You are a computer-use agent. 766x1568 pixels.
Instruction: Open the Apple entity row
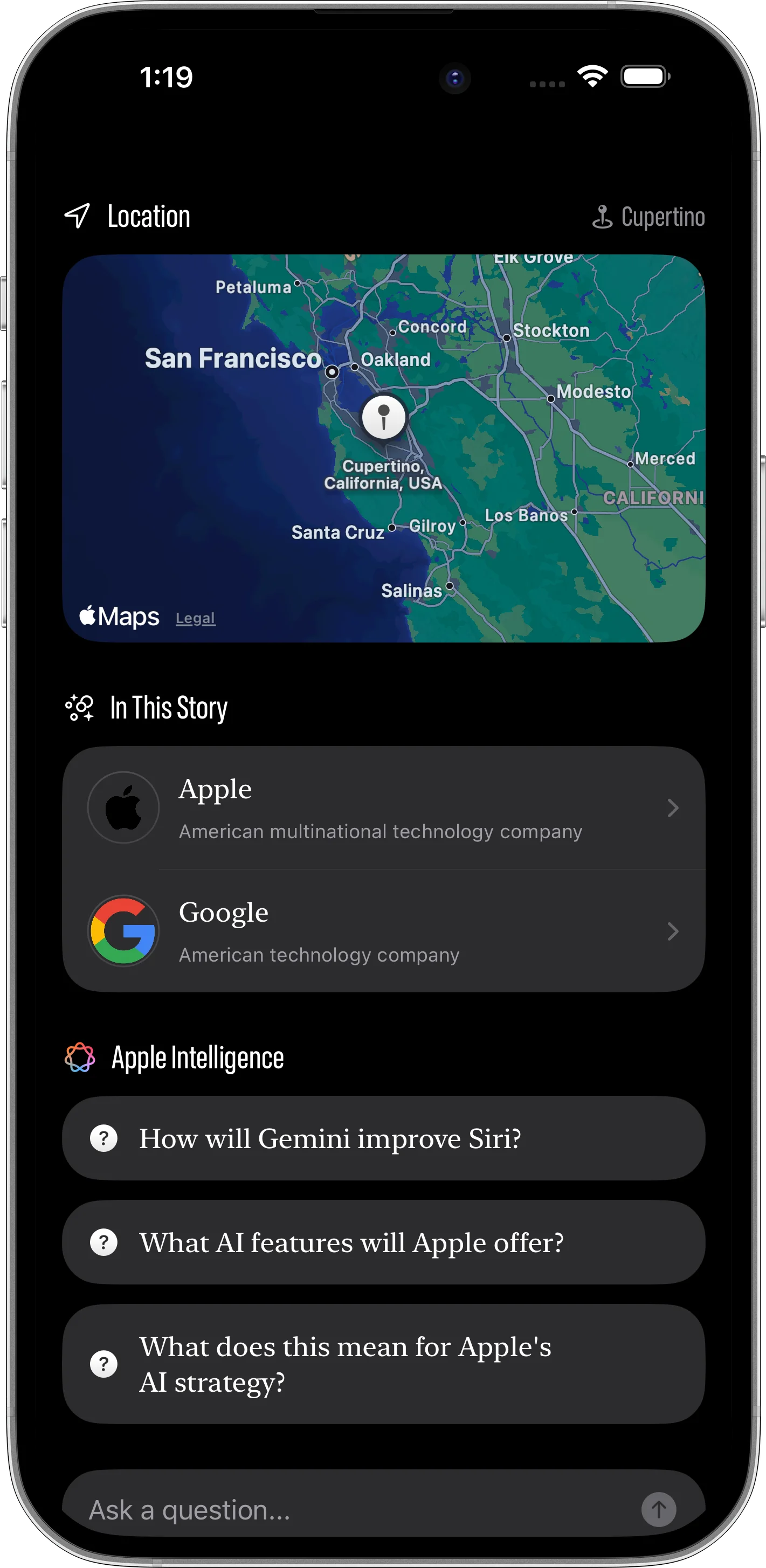coord(384,808)
